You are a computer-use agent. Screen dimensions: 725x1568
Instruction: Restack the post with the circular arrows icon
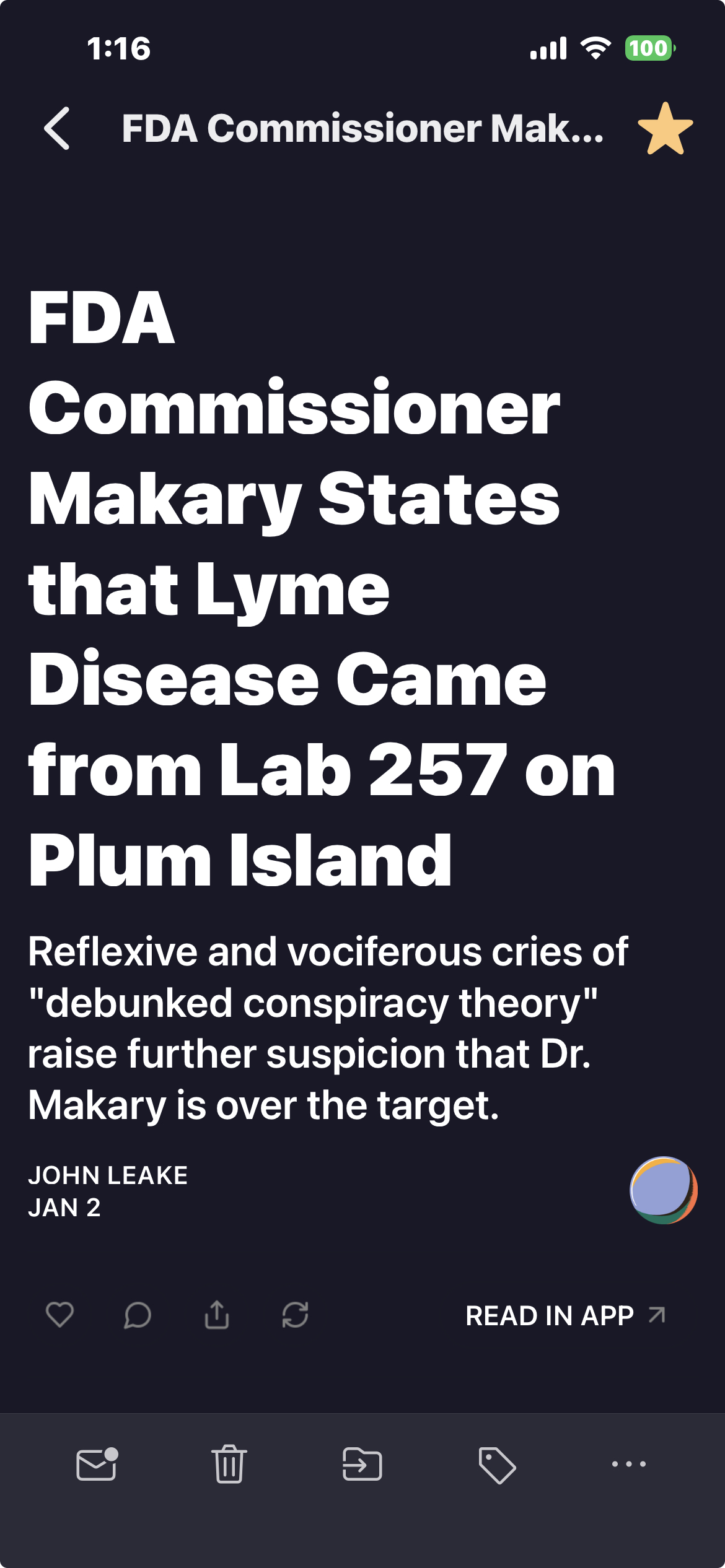coord(295,1314)
